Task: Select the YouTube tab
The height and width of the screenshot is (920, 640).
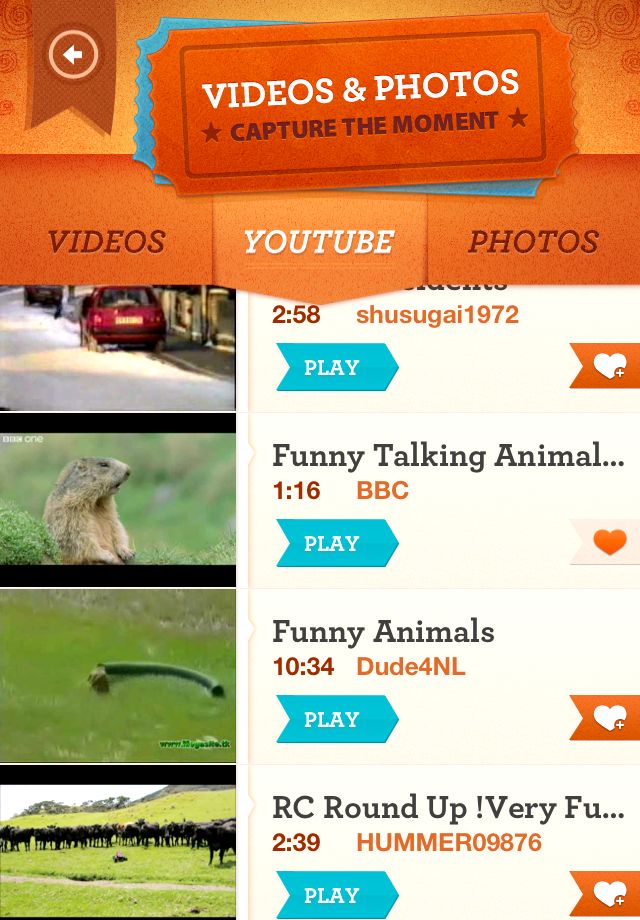Action: point(319,242)
